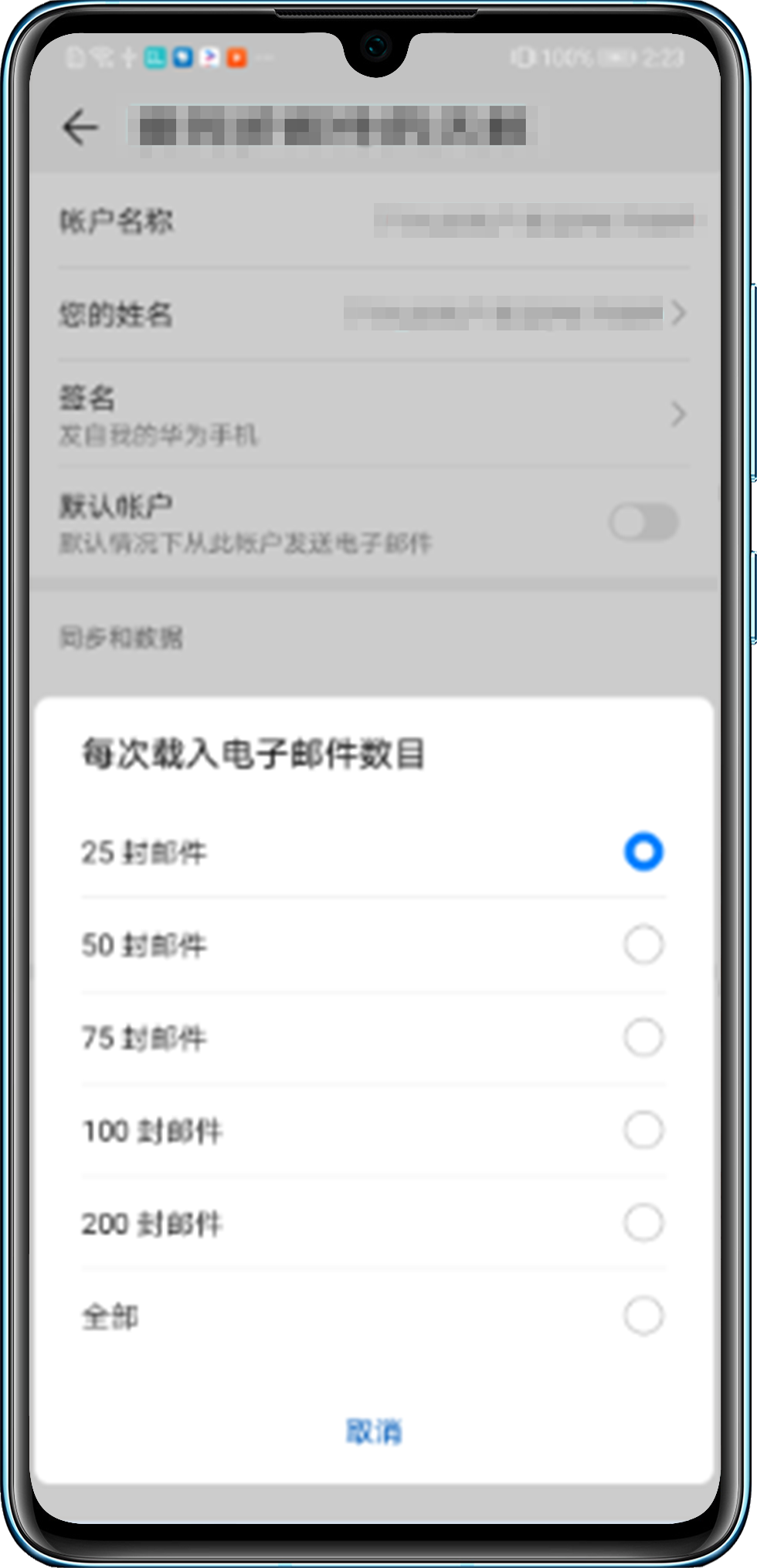The height and width of the screenshot is (1568, 757).
Task: Tap 取消 to dismiss the dialog
Action: [373, 1431]
